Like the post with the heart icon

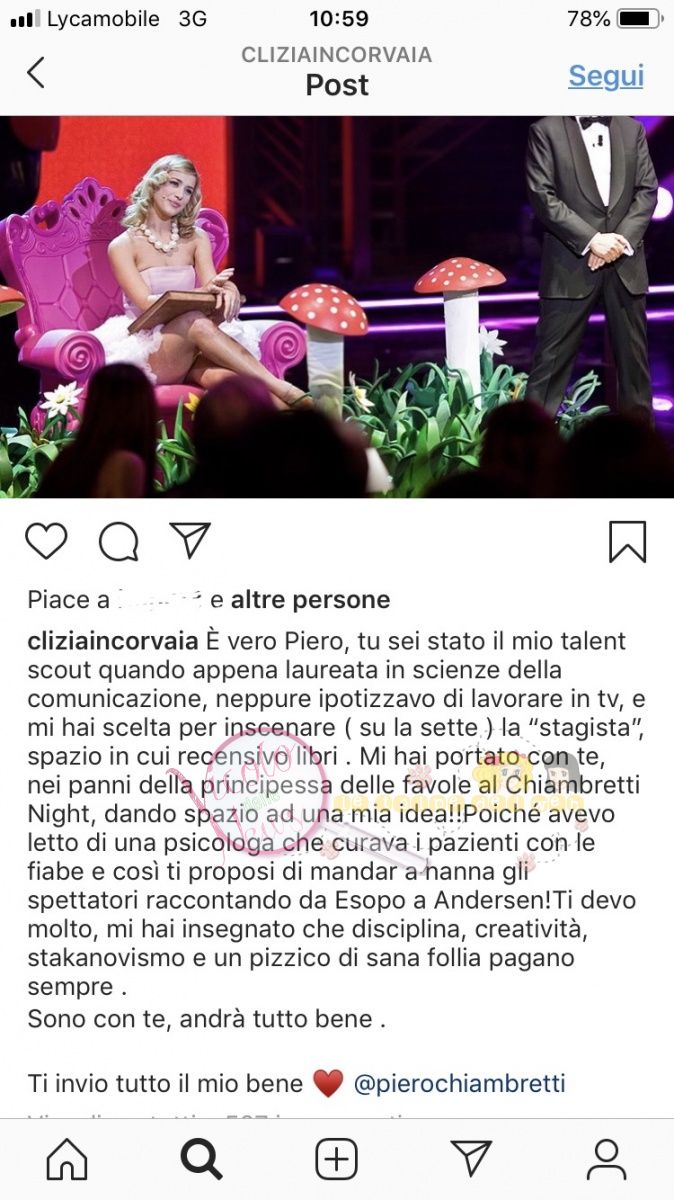(x=46, y=541)
